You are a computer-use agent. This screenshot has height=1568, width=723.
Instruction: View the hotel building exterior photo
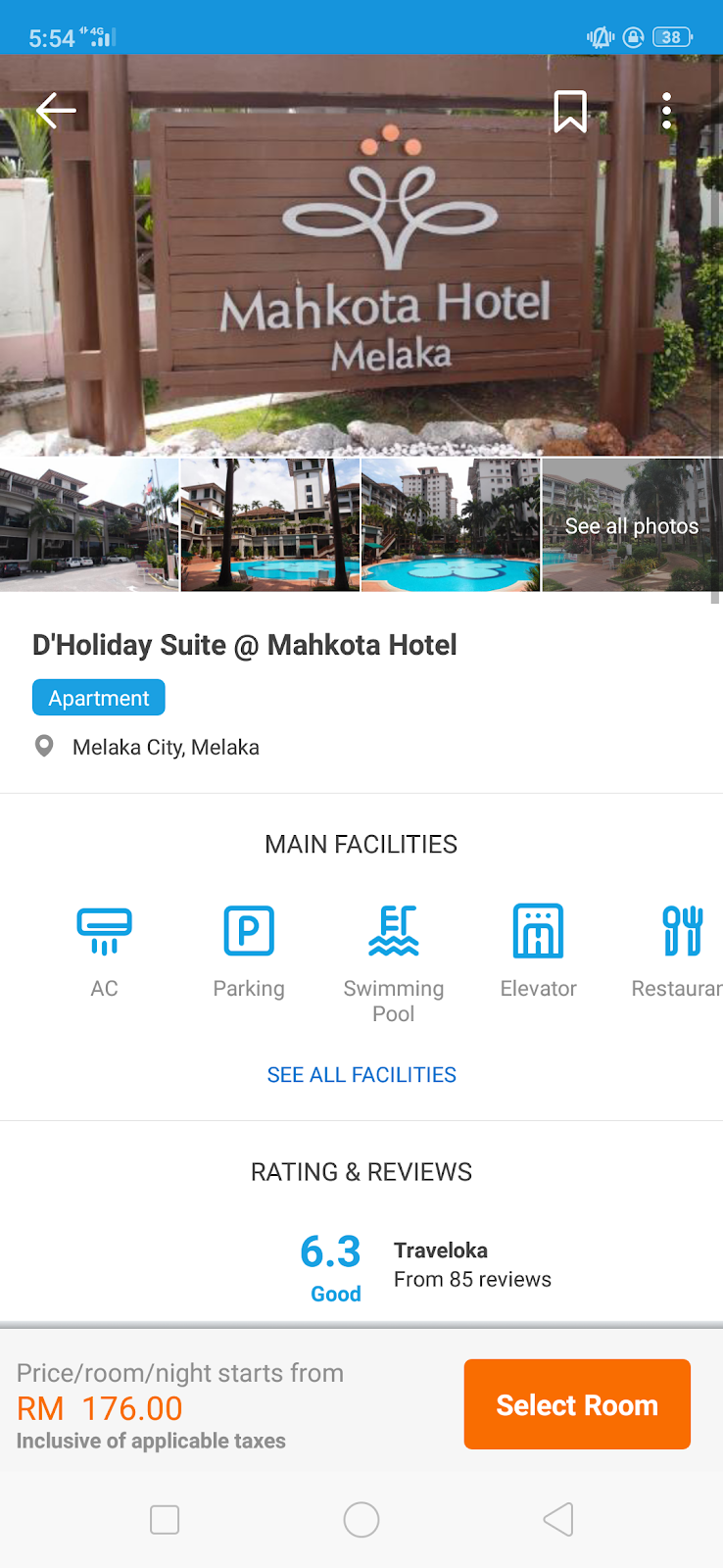pyautogui.click(x=89, y=525)
